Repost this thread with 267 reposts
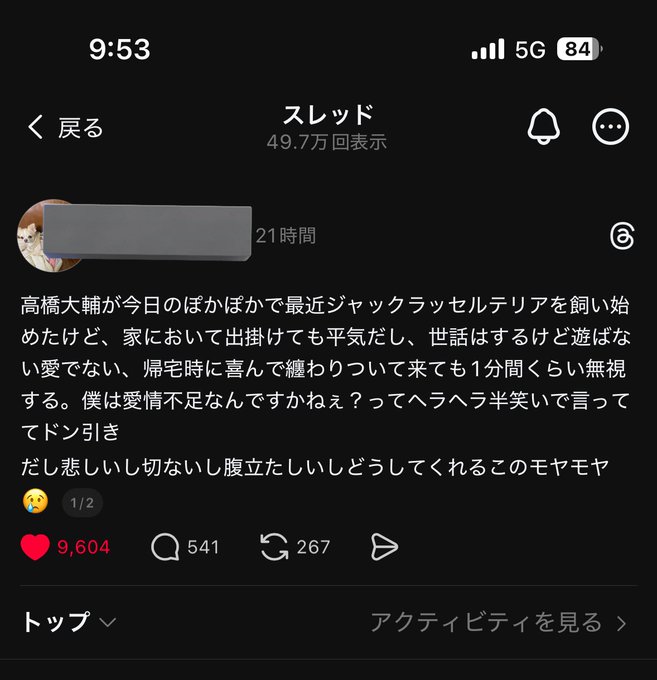Viewport: 657px width, 680px height. pos(273,547)
